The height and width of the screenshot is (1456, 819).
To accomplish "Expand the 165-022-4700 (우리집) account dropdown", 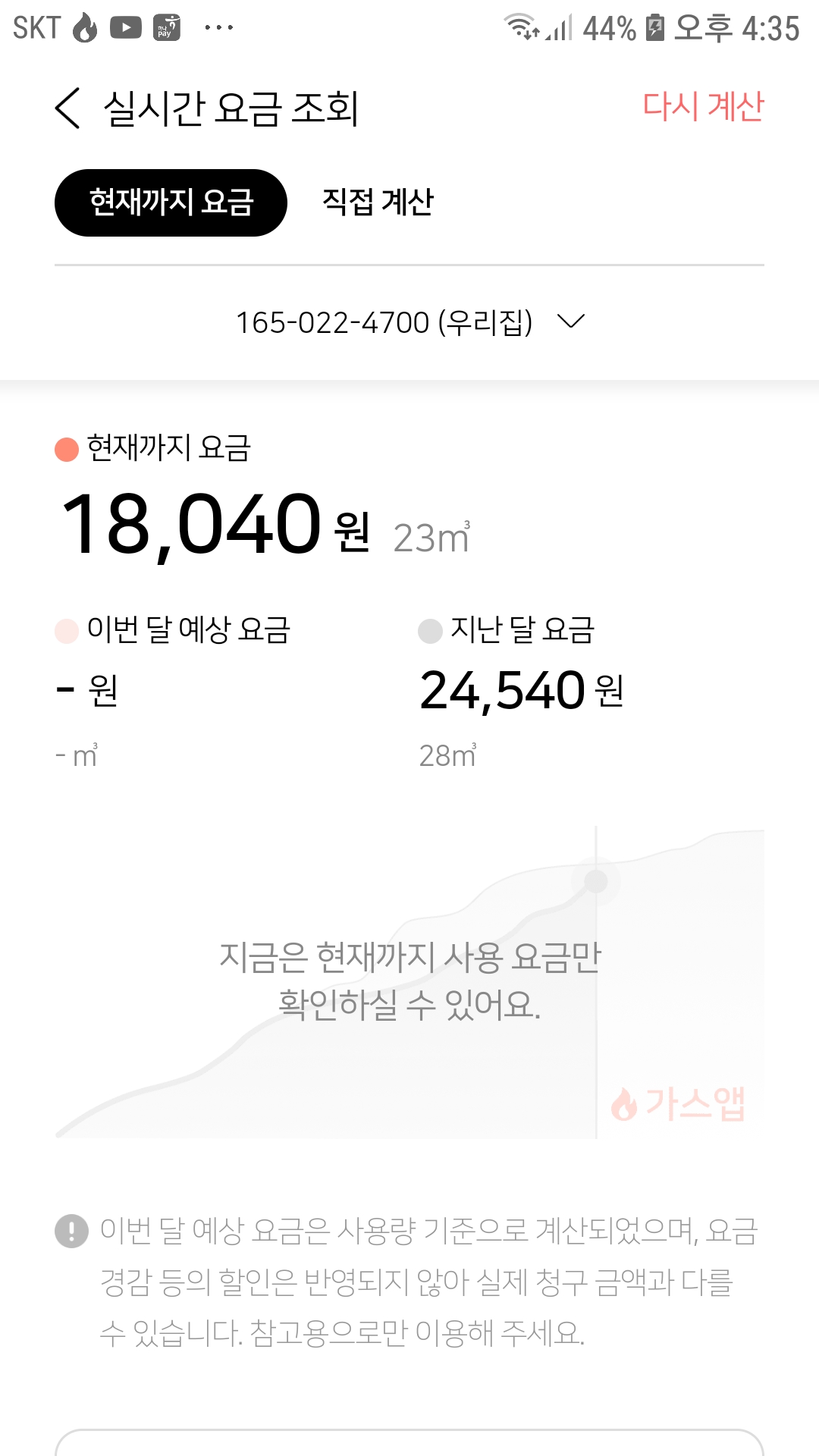I will tap(409, 322).
